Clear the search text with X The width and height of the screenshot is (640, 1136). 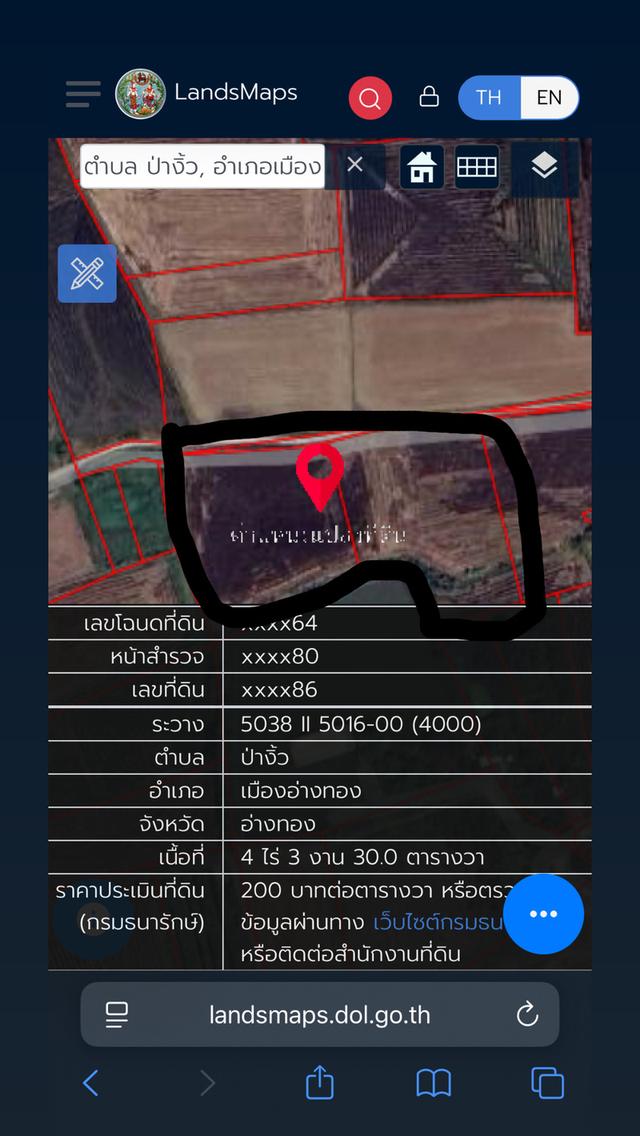tap(354, 165)
